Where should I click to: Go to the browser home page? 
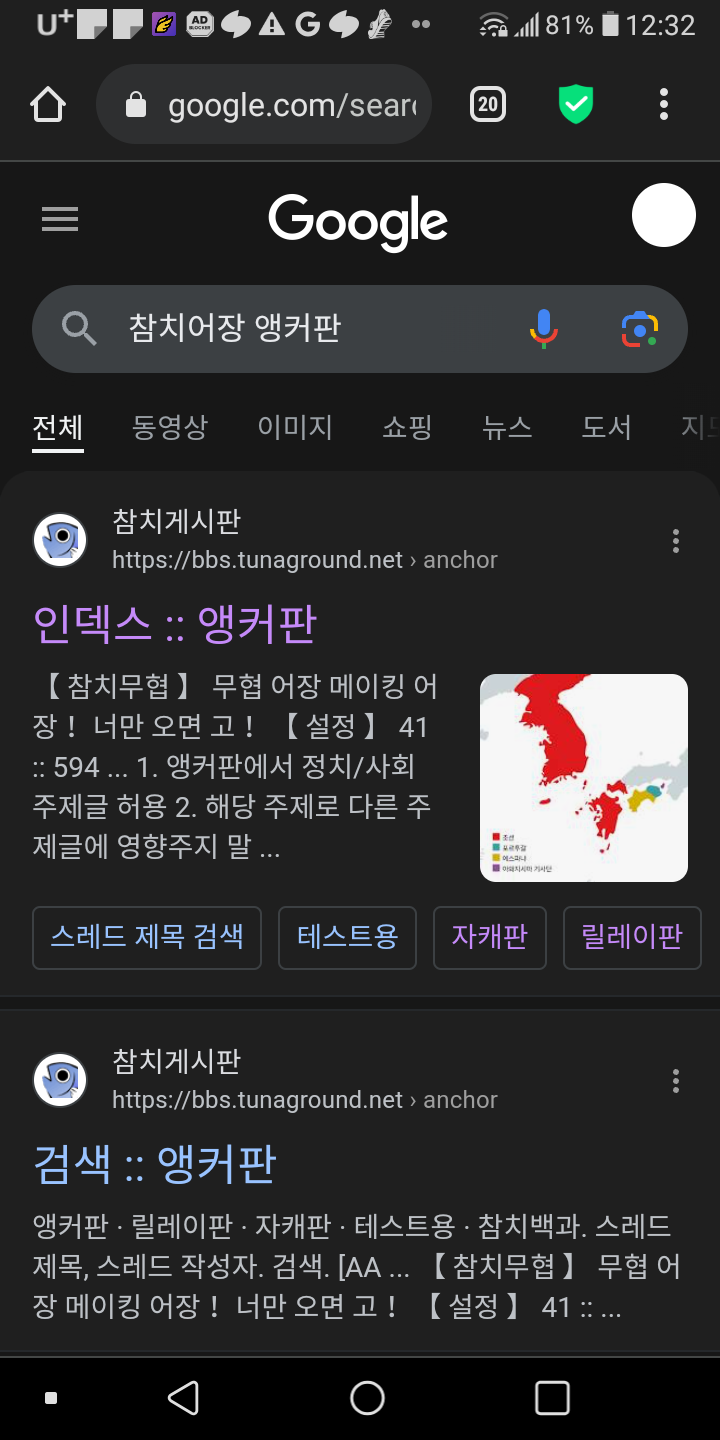(x=48, y=104)
